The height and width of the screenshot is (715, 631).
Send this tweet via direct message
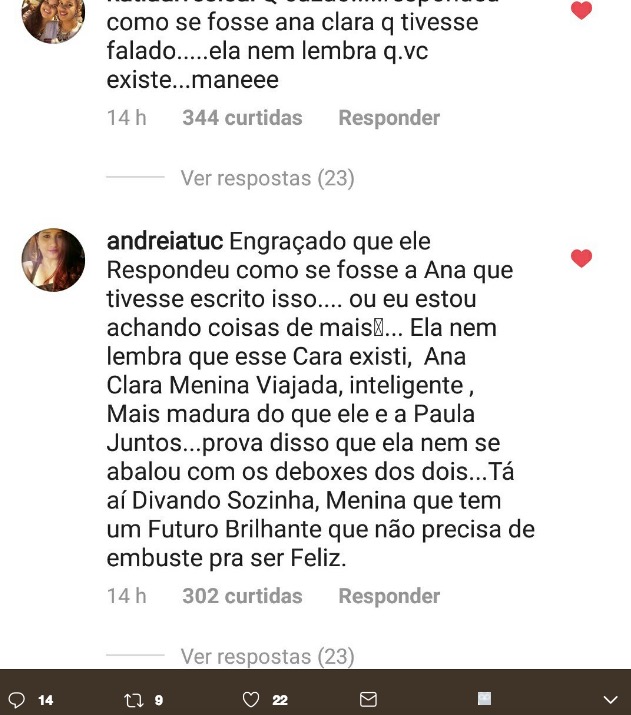tap(368, 700)
